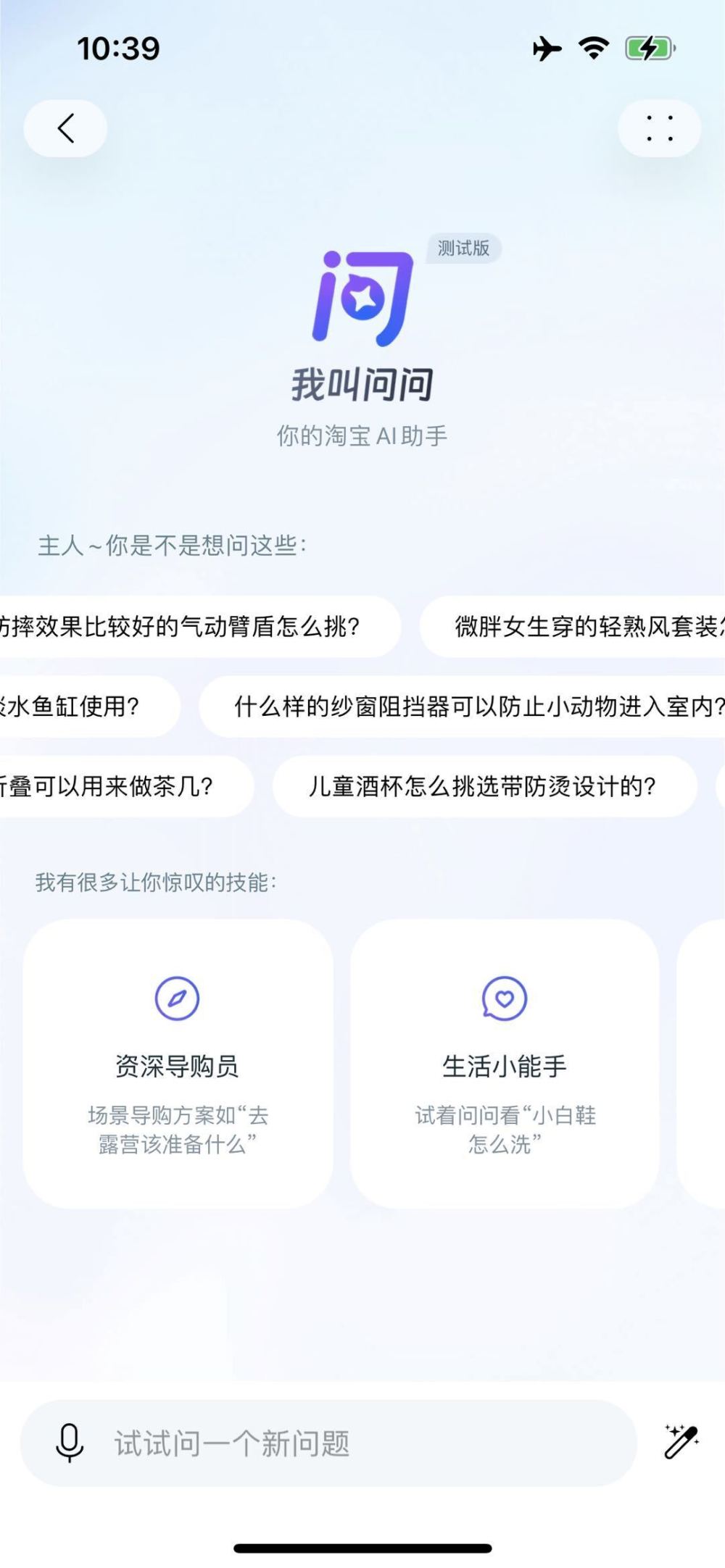
Task: Open the four-dot more menu
Action: [x=659, y=129]
